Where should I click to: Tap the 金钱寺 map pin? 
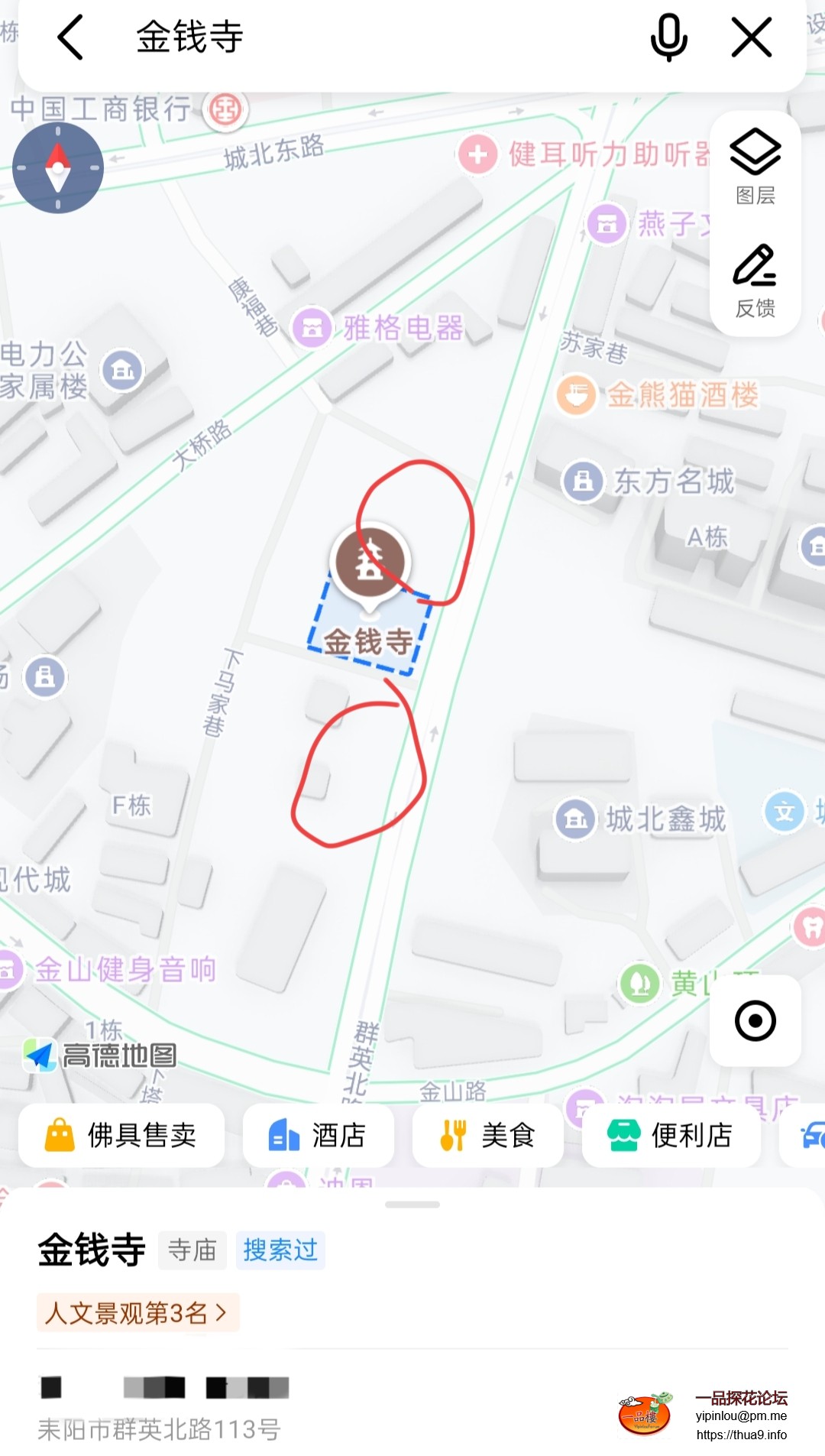(370, 563)
